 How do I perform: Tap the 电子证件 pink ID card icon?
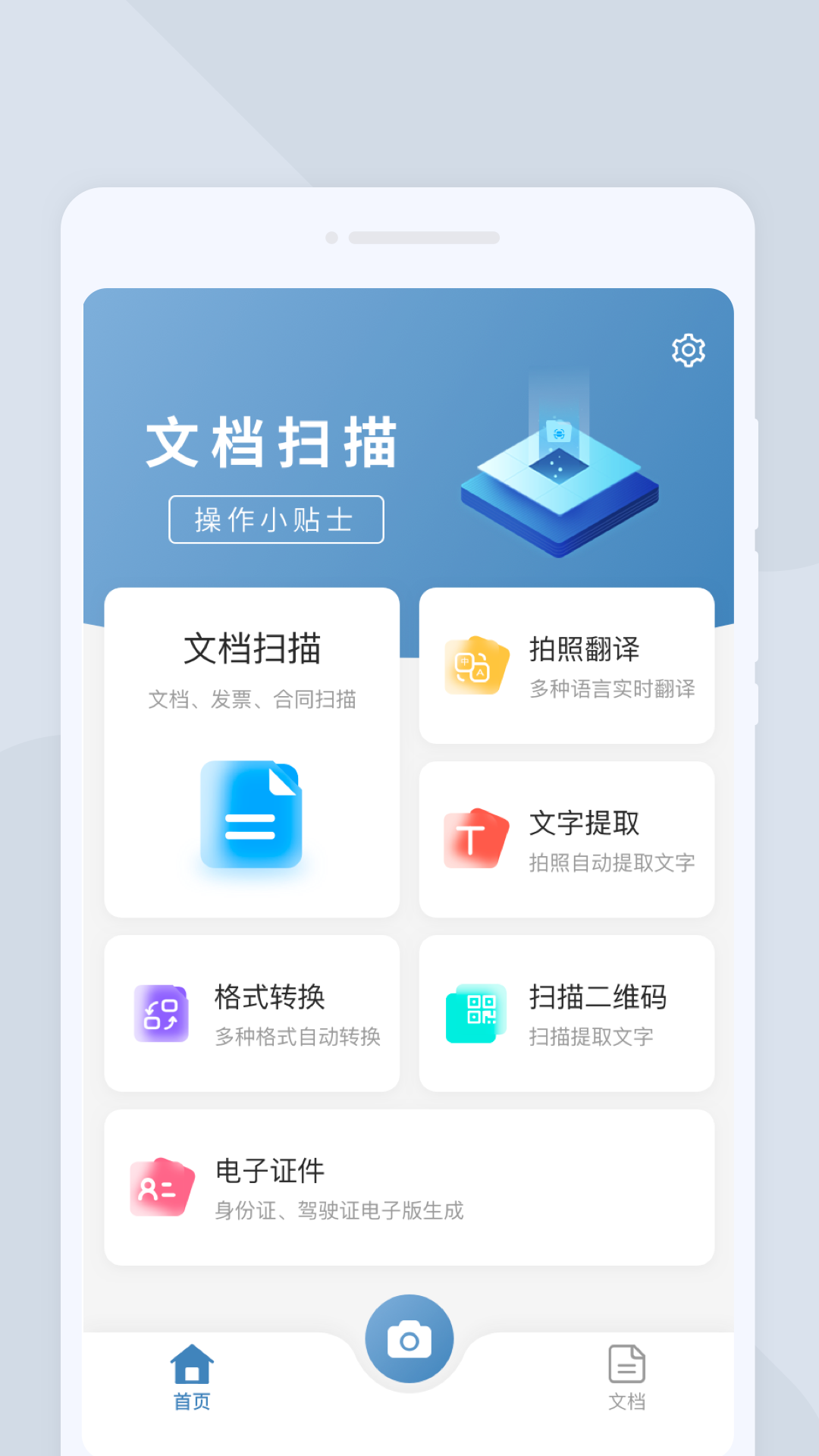[x=159, y=1187]
